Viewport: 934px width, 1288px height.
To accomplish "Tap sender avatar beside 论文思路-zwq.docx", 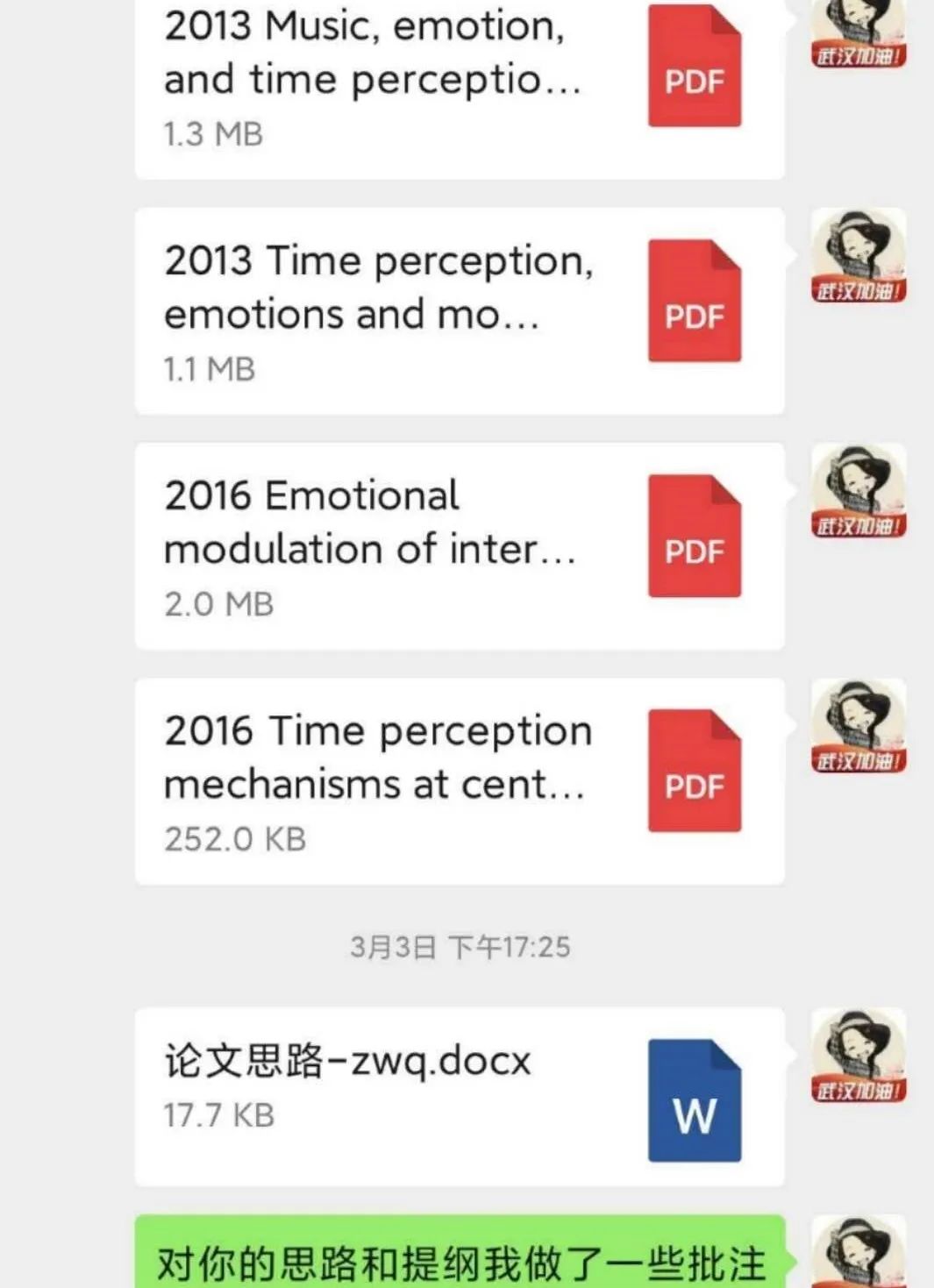I will [x=859, y=1056].
